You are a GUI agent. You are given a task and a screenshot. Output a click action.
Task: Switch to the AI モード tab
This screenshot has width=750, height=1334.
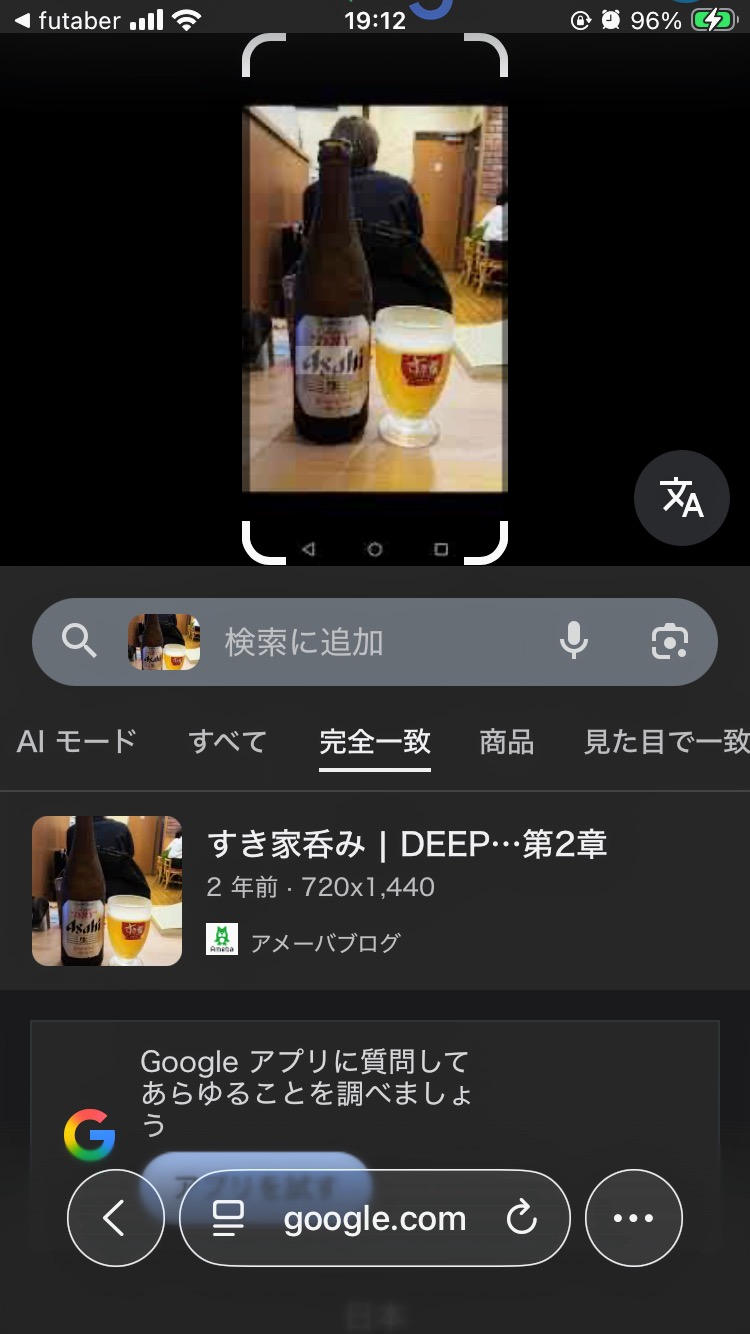click(77, 741)
